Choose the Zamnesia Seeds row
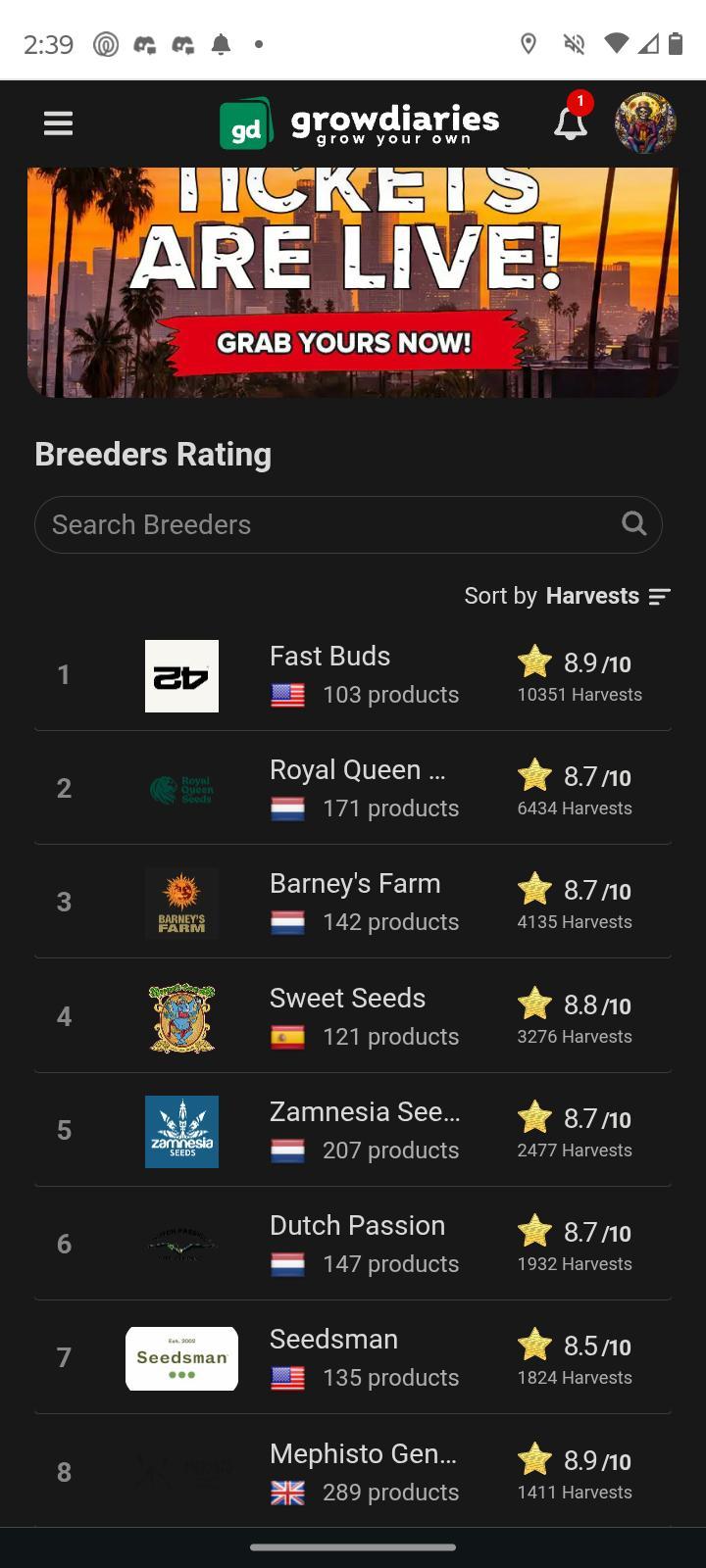 click(365, 1112)
